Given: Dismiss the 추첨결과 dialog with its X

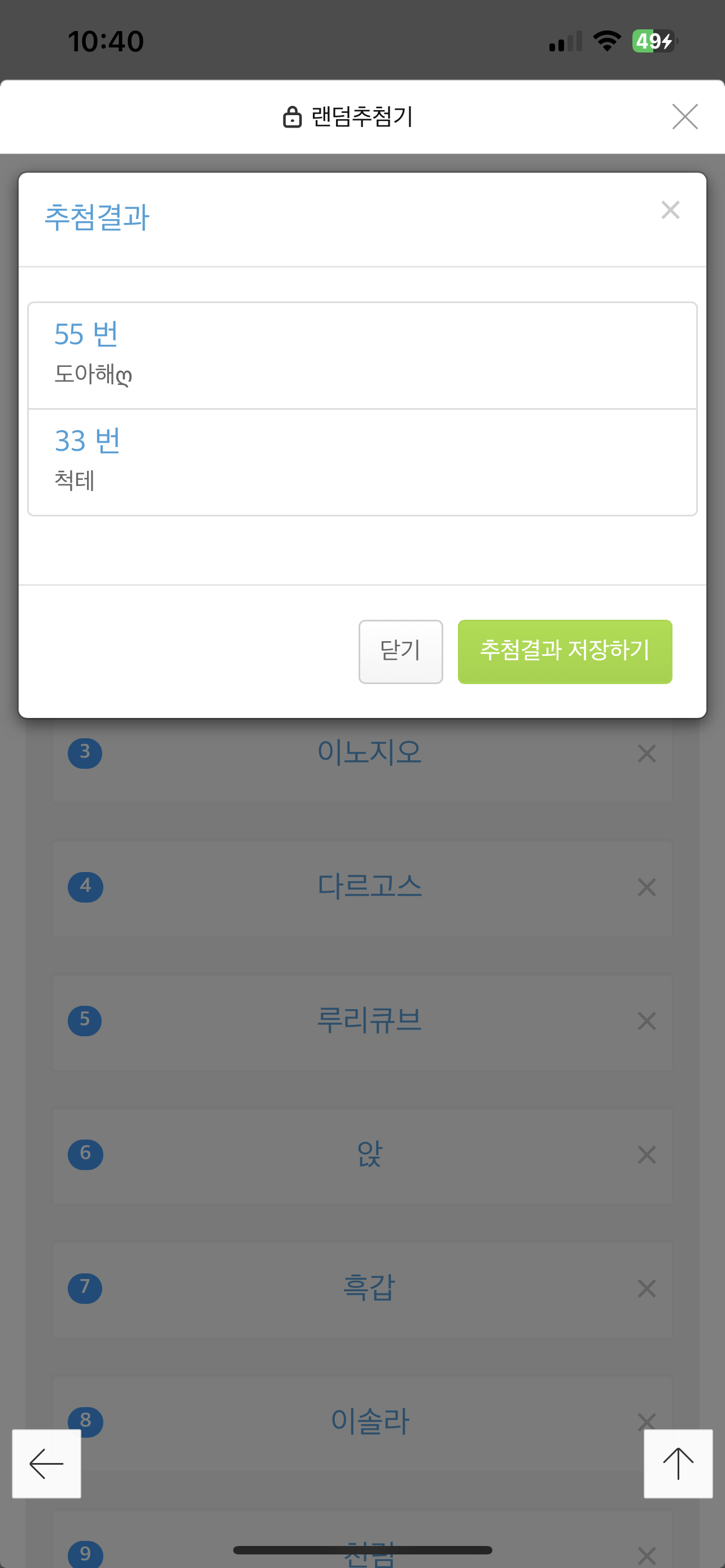Looking at the screenshot, I should coord(670,210).
